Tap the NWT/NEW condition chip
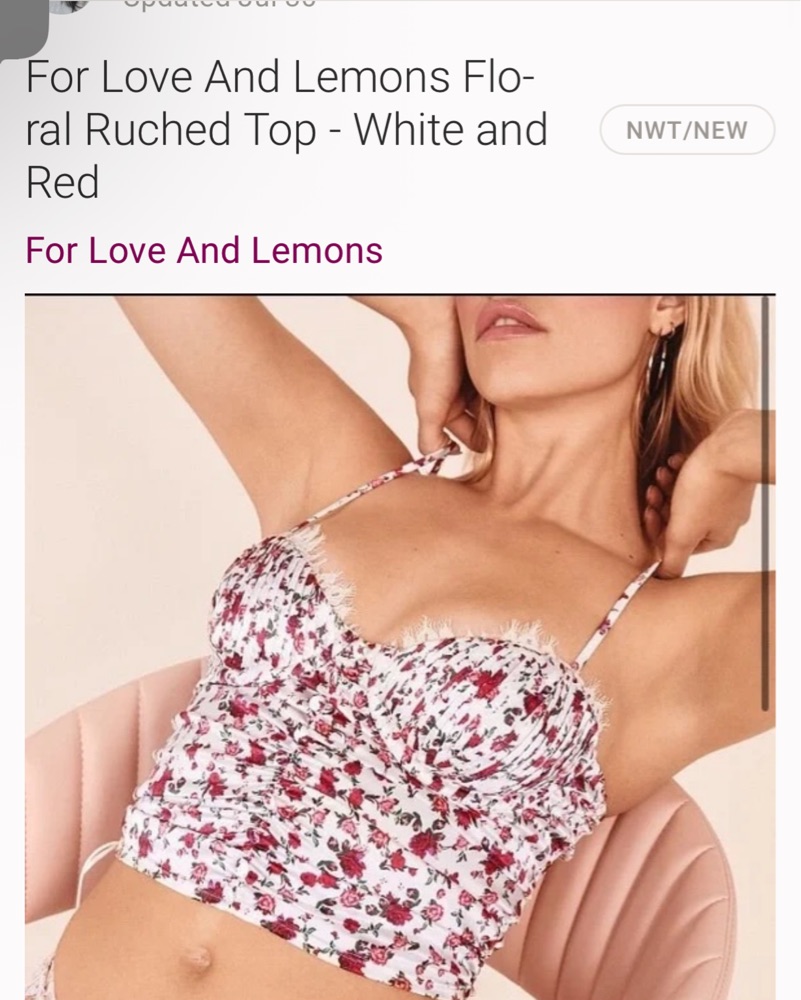 (686, 130)
